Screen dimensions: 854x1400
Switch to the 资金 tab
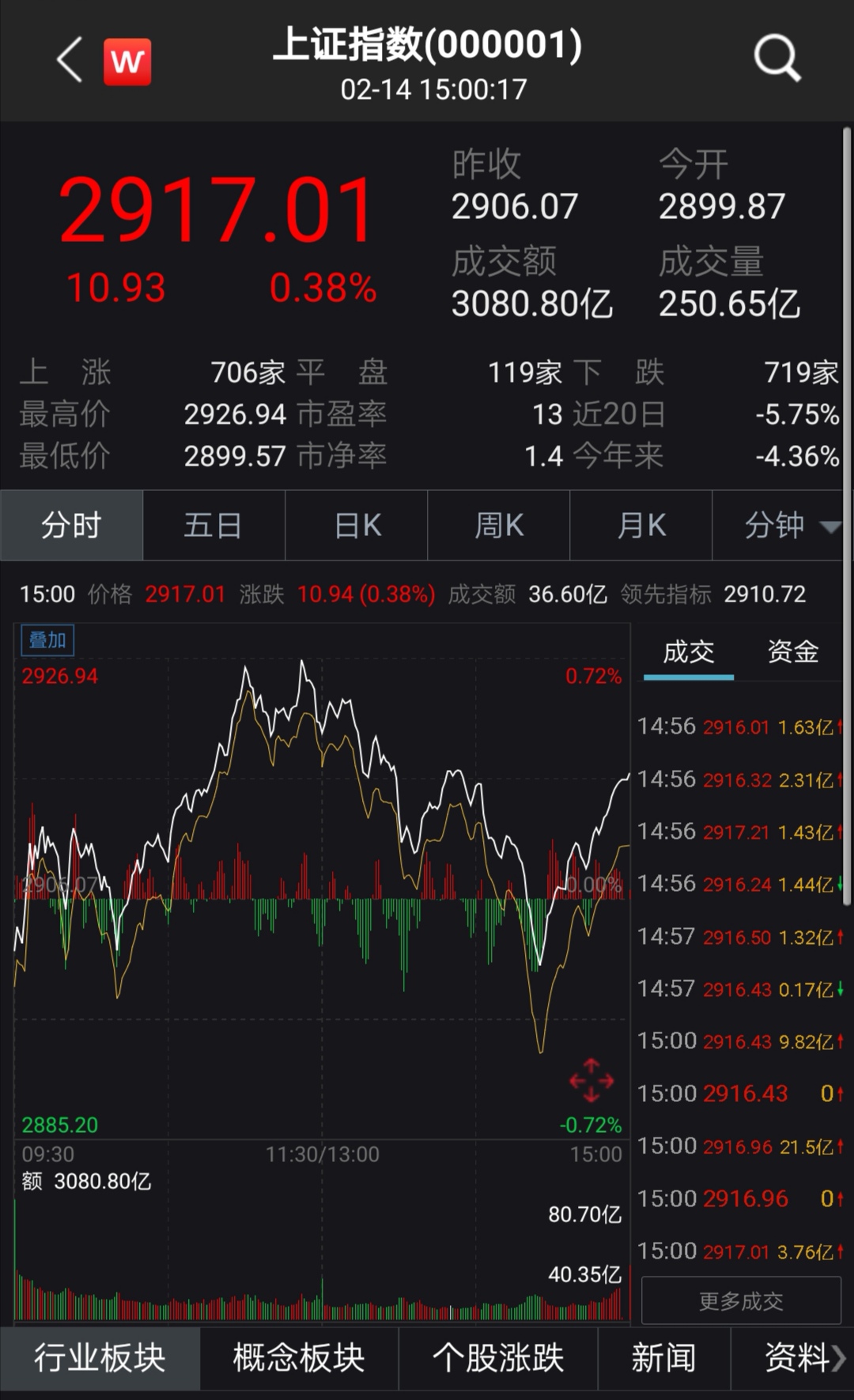click(x=792, y=652)
